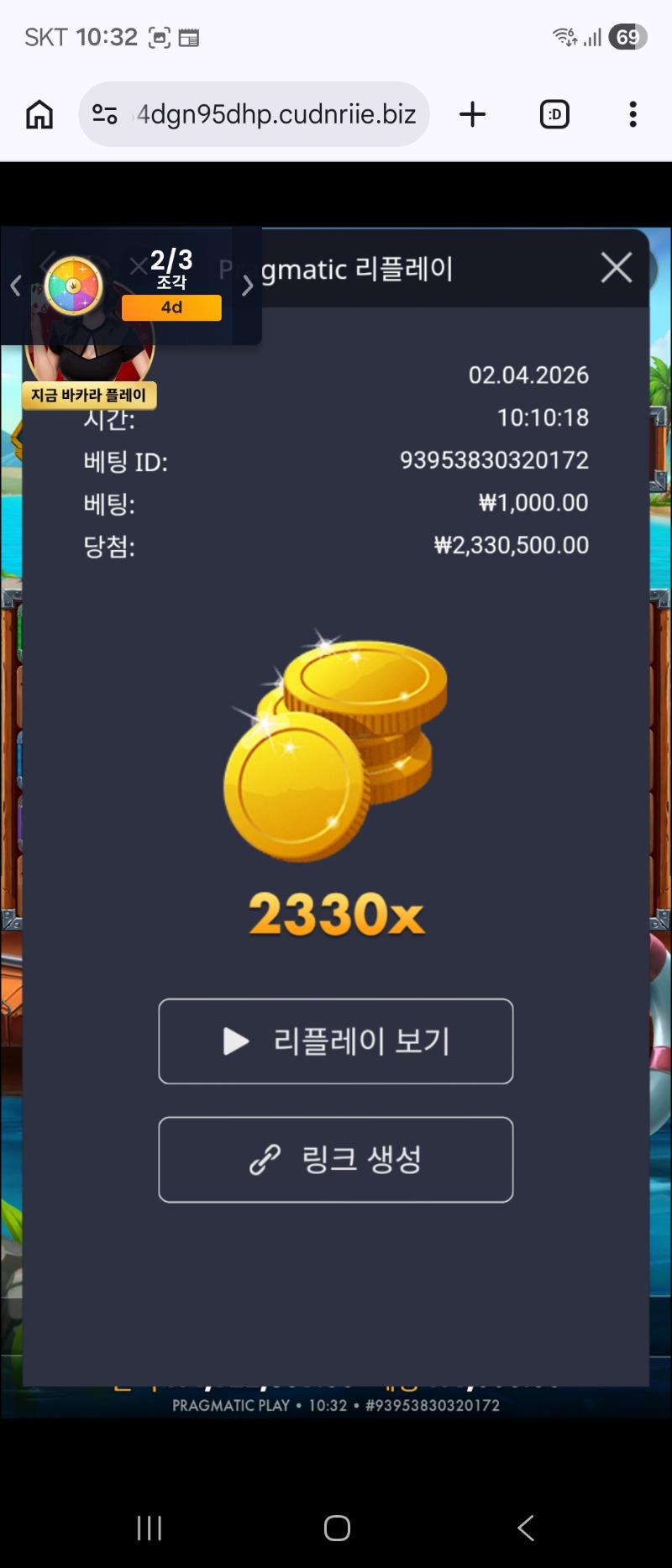Open the browser home page
Screen dimensions: 672x1568
point(39,114)
